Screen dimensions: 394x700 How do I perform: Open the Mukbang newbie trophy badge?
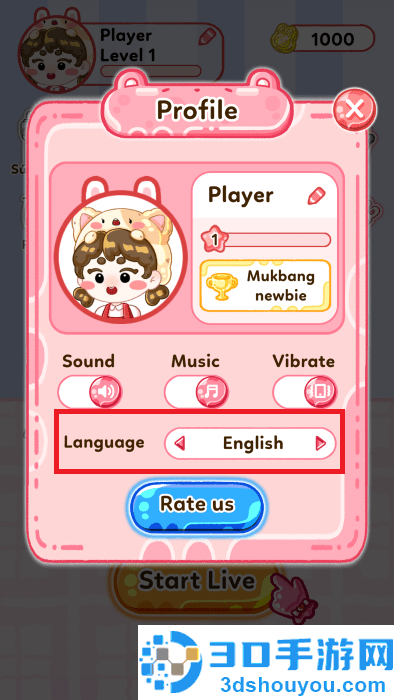coord(265,286)
